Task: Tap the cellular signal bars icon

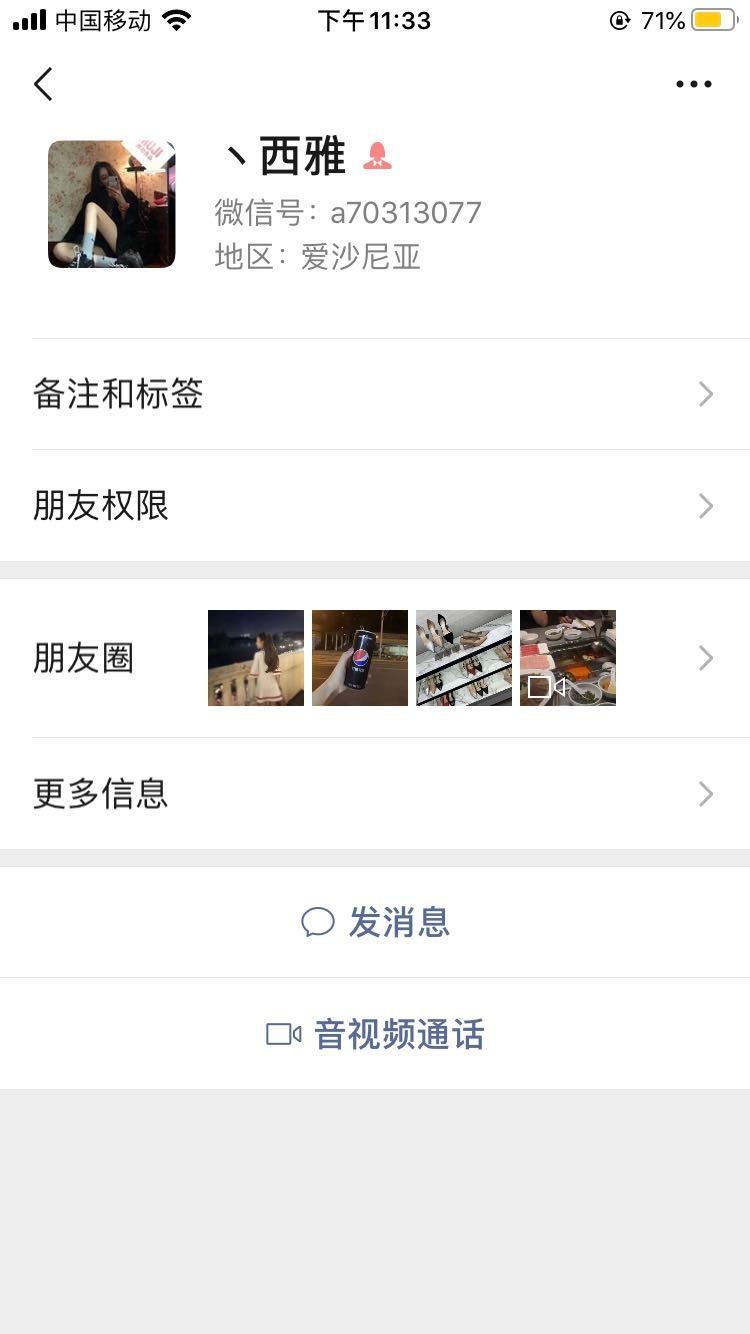Action: [x=25, y=20]
